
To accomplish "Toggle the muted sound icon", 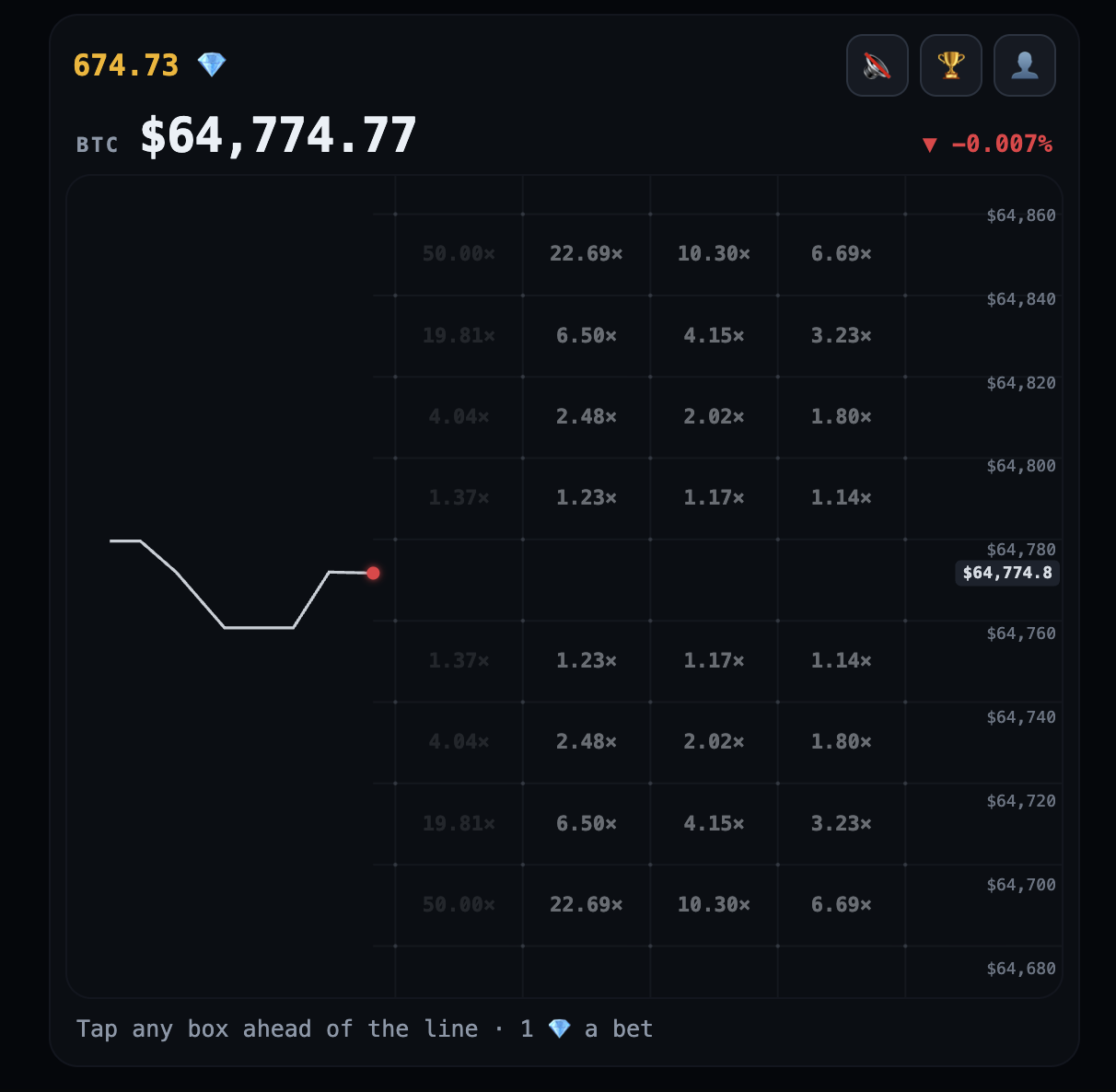I will (878, 65).
